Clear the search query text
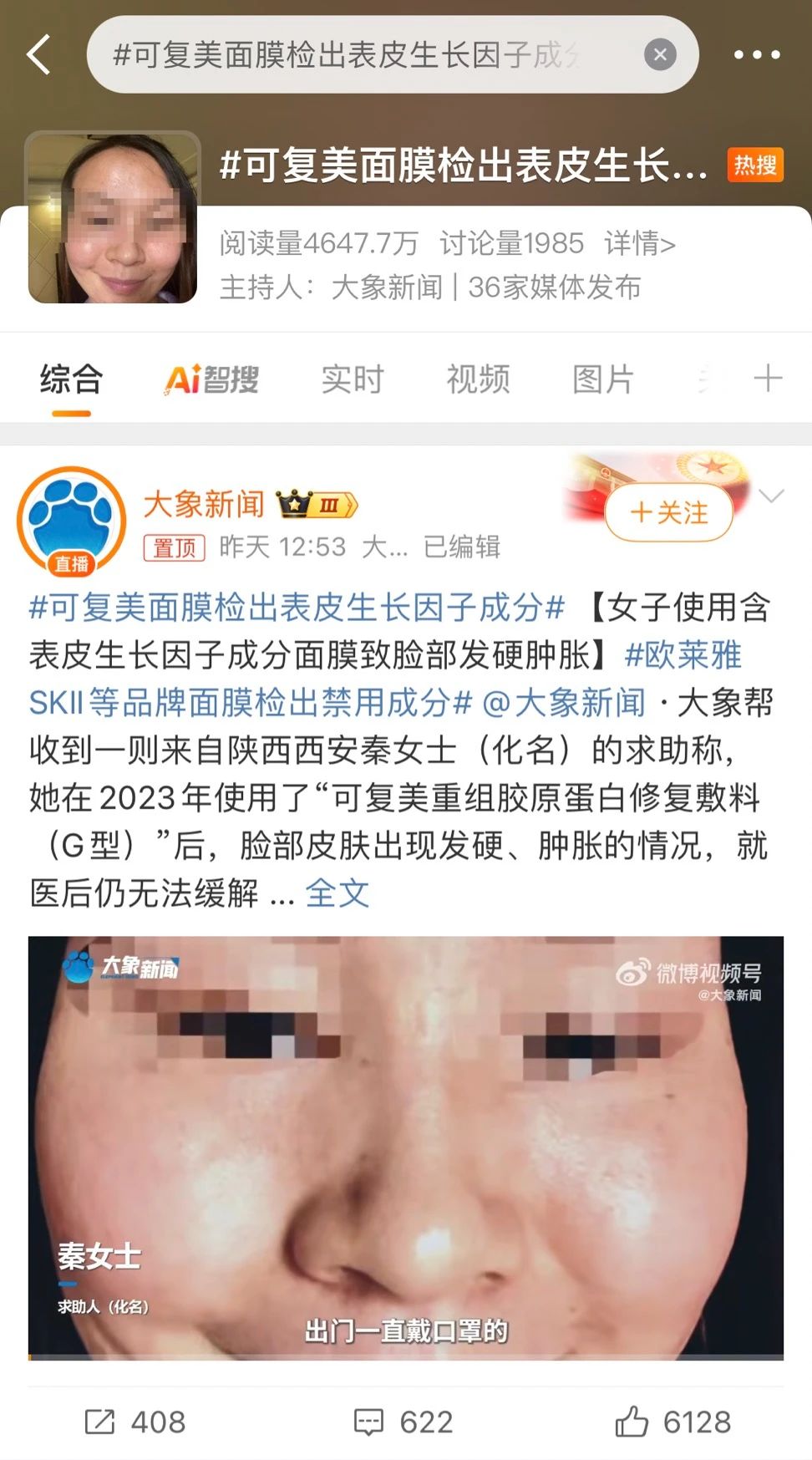This screenshot has height=1460, width=812. pos(659,55)
